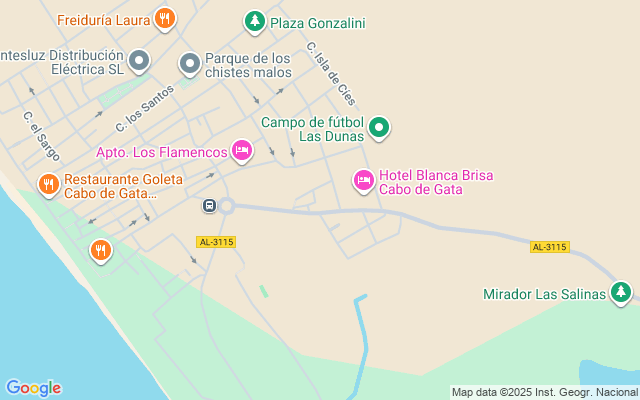Image resolution: width=640 pixels, height=400 pixels.
Task: Tap the unlabeled restaurant pin near the beach
Action: tap(100, 250)
